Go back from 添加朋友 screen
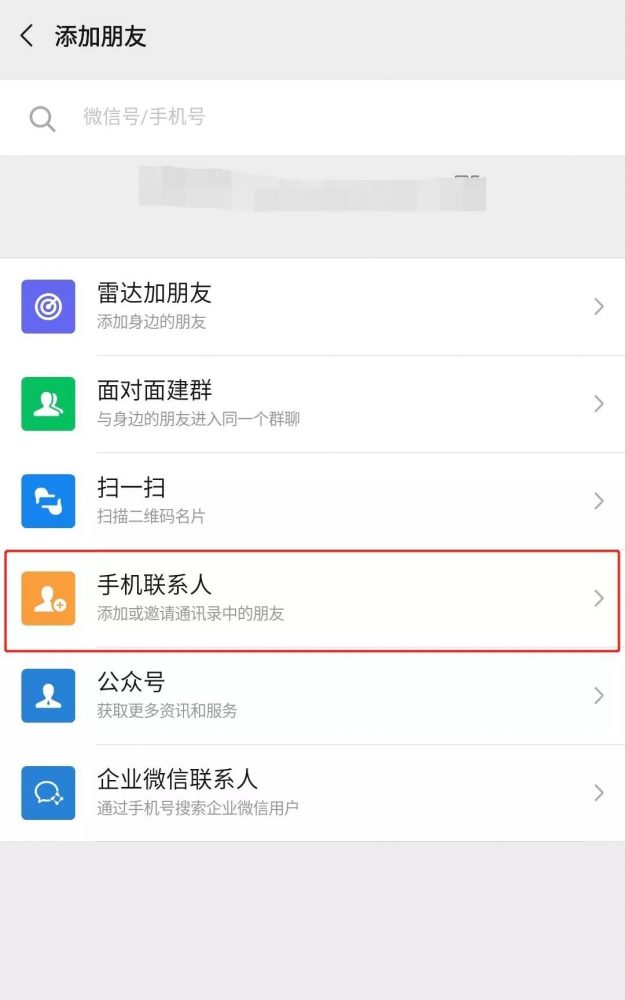625x1000 pixels. pyautogui.click(x=27, y=37)
